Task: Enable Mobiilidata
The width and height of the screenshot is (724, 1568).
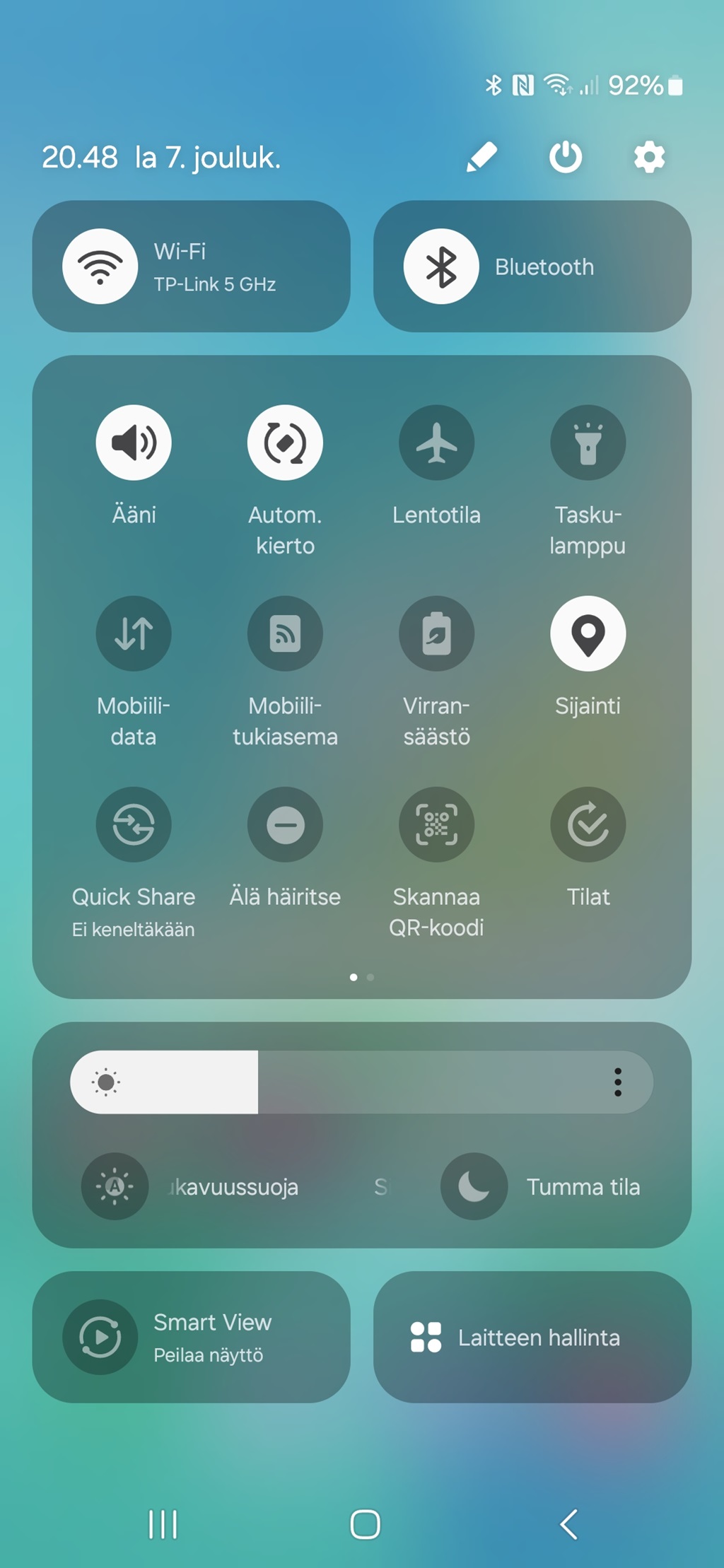Action: tap(134, 633)
